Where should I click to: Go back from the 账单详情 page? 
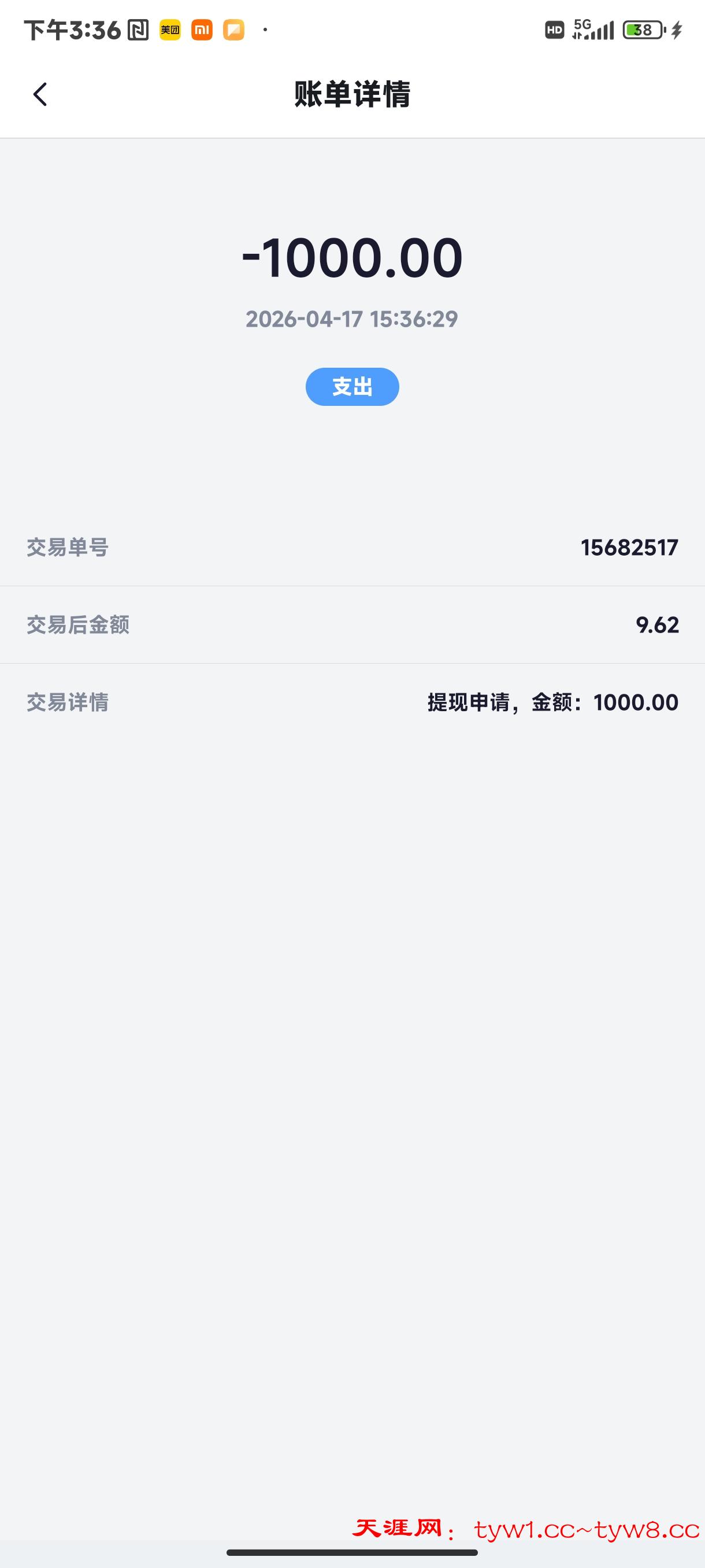[x=40, y=94]
